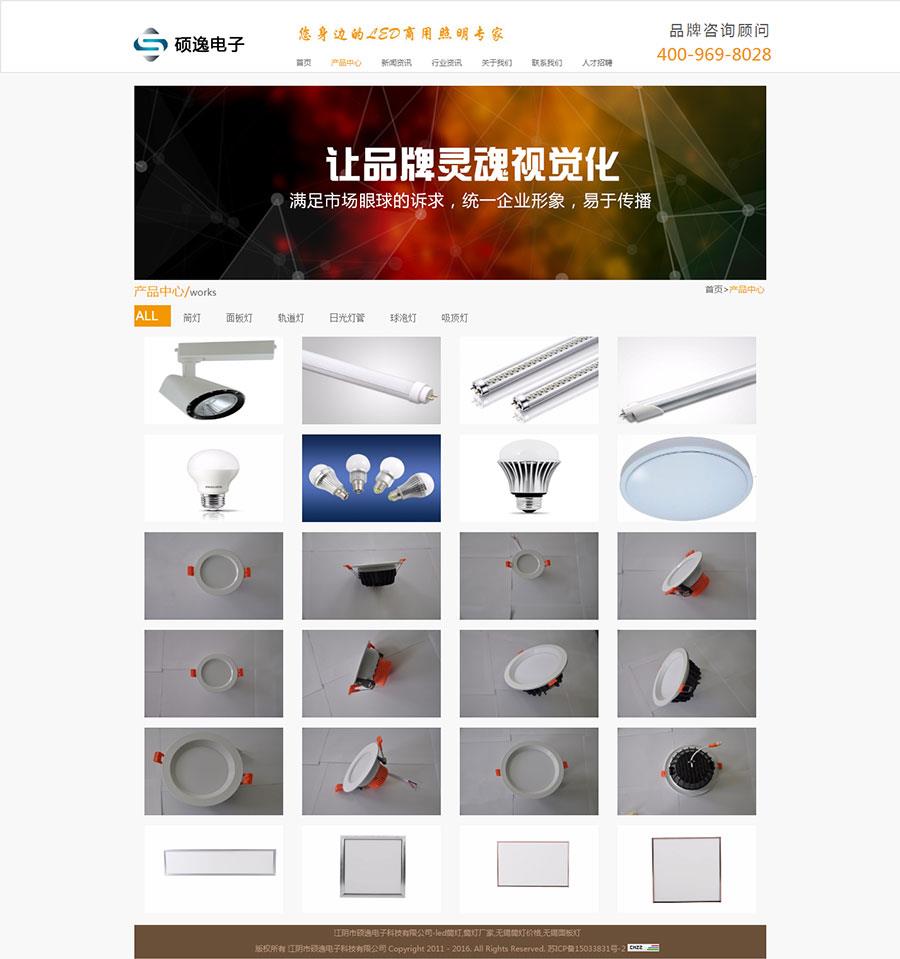900x959 pixels.
Task: Show the 轨道灯 category
Action: click(291, 318)
